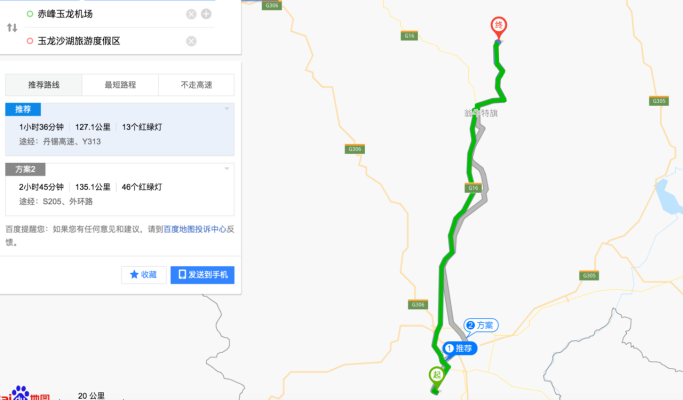Tap the green start marker 起
Image resolution: width=683 pixels, height=400 pixels.
pos(437,376)
